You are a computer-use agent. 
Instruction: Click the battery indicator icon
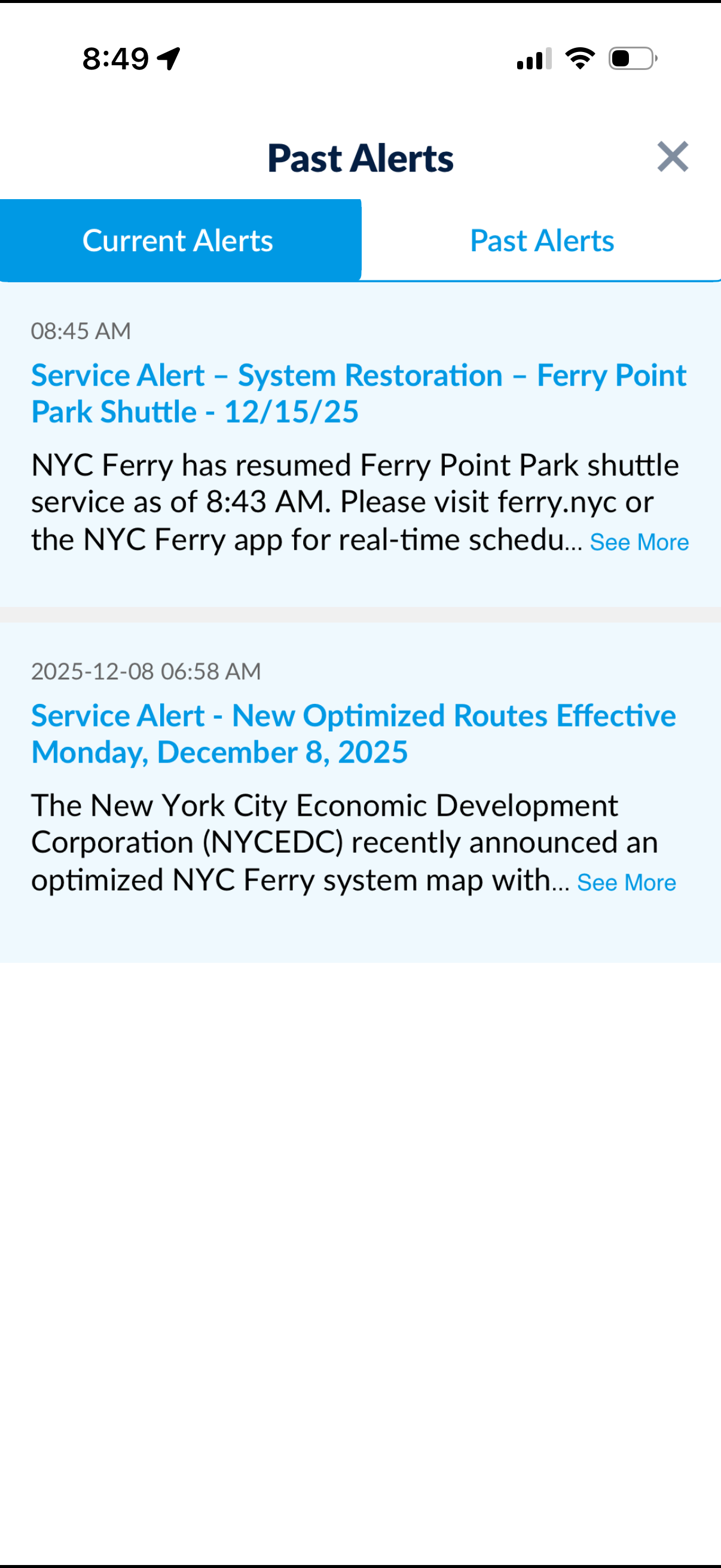tap(633, 58)
